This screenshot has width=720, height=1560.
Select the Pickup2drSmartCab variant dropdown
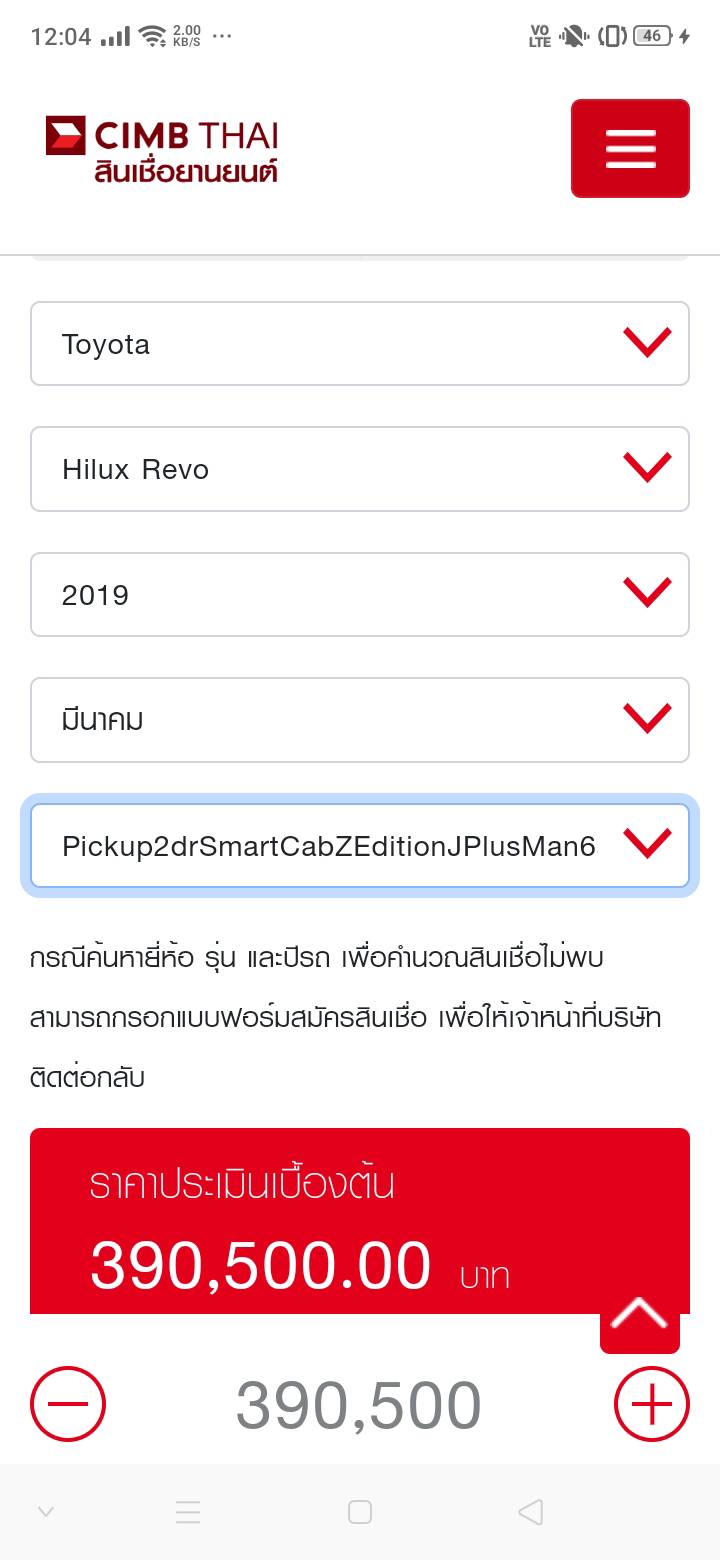[x=360, y=846]
